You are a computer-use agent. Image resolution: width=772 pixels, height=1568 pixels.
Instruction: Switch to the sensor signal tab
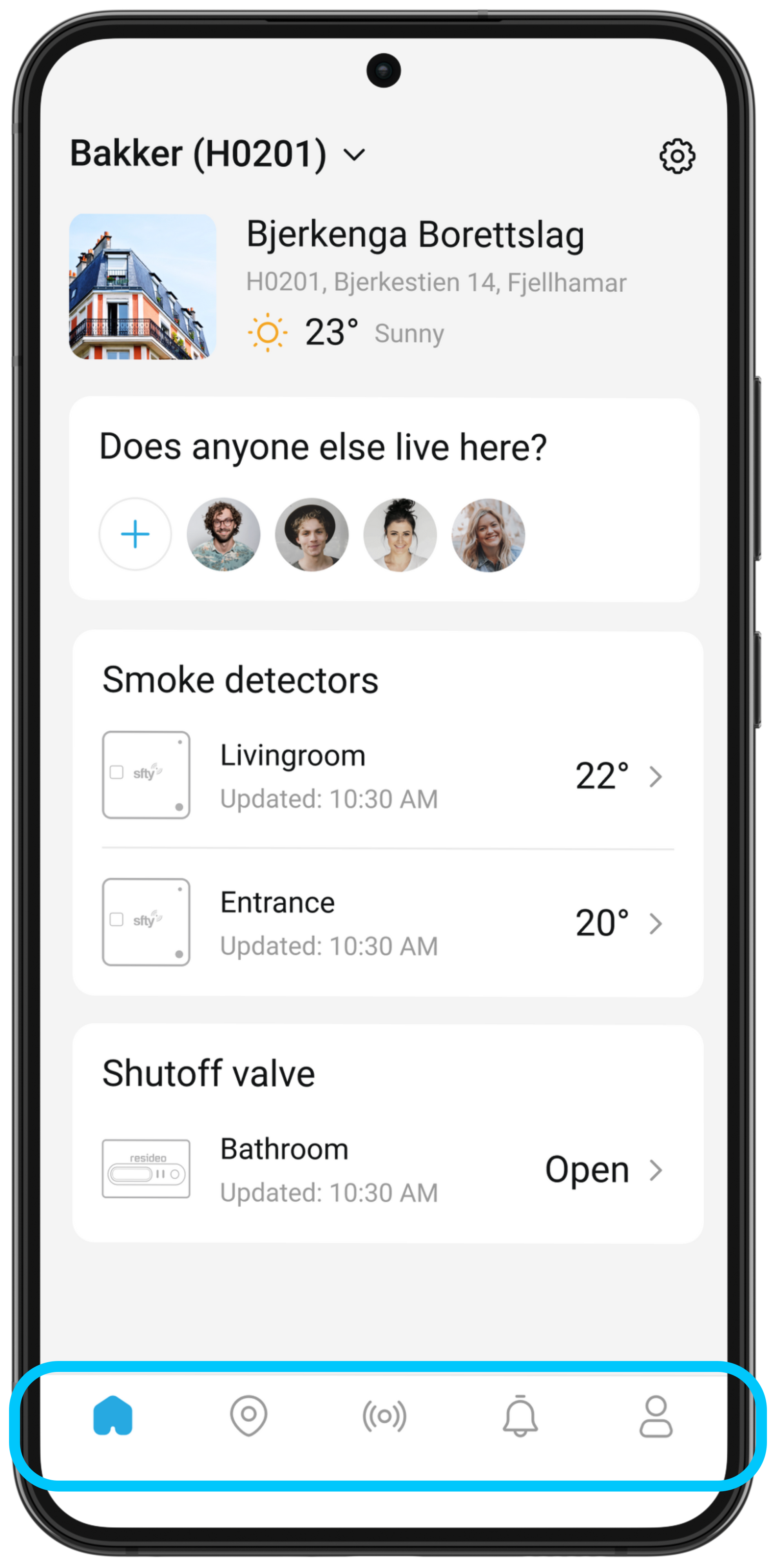click(x=384, y=1416)
